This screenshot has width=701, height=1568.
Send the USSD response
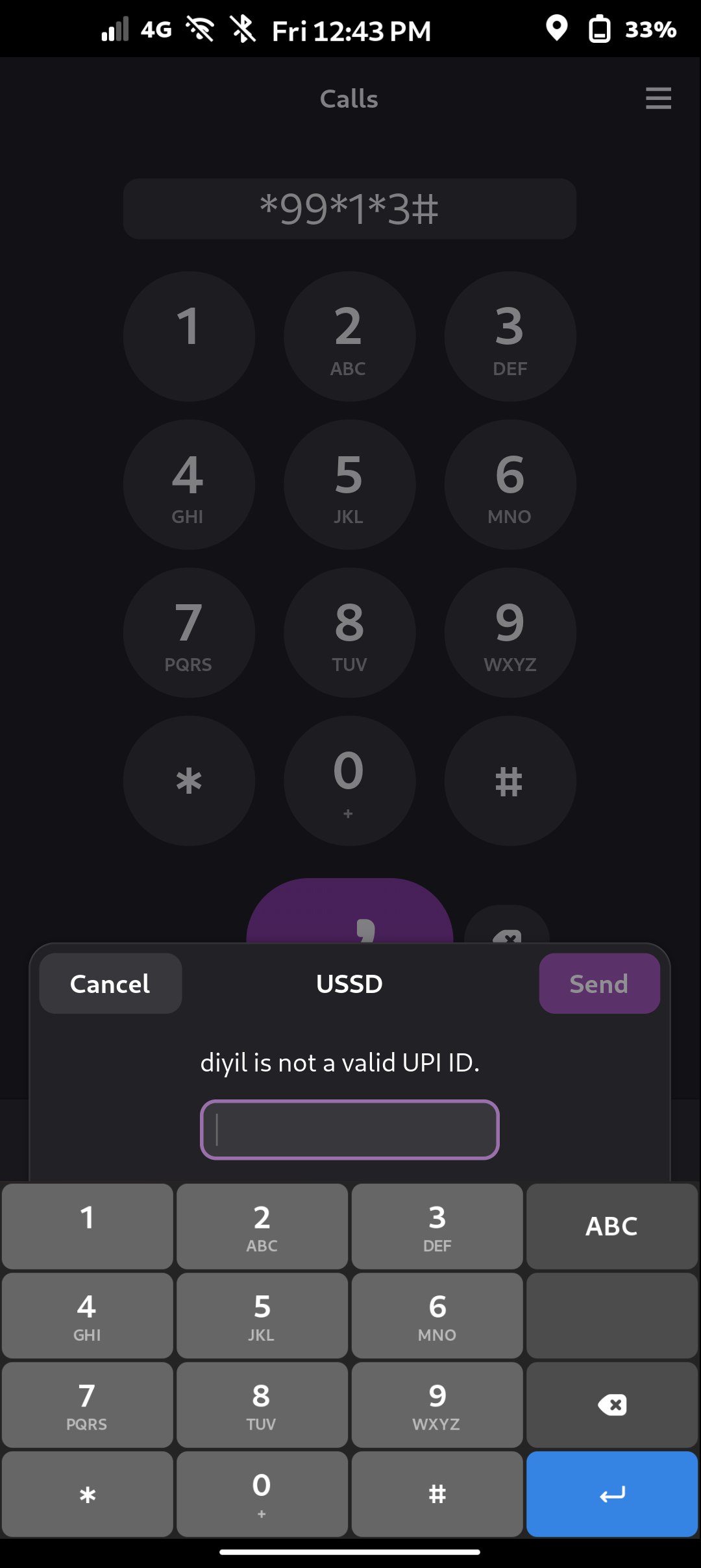pos(599,983)
